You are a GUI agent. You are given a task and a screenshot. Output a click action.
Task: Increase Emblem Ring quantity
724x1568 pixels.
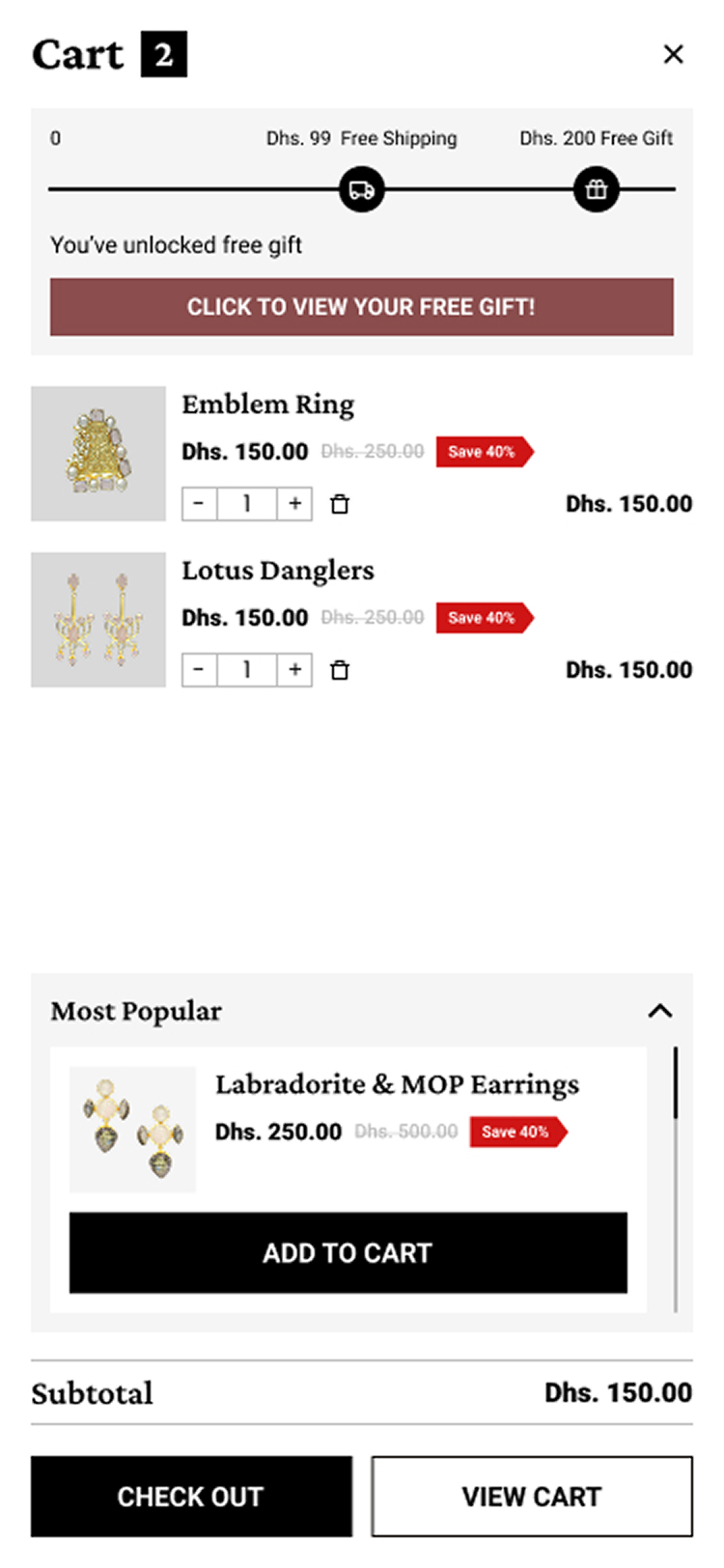pyautogui.click(x=294, y=504)
